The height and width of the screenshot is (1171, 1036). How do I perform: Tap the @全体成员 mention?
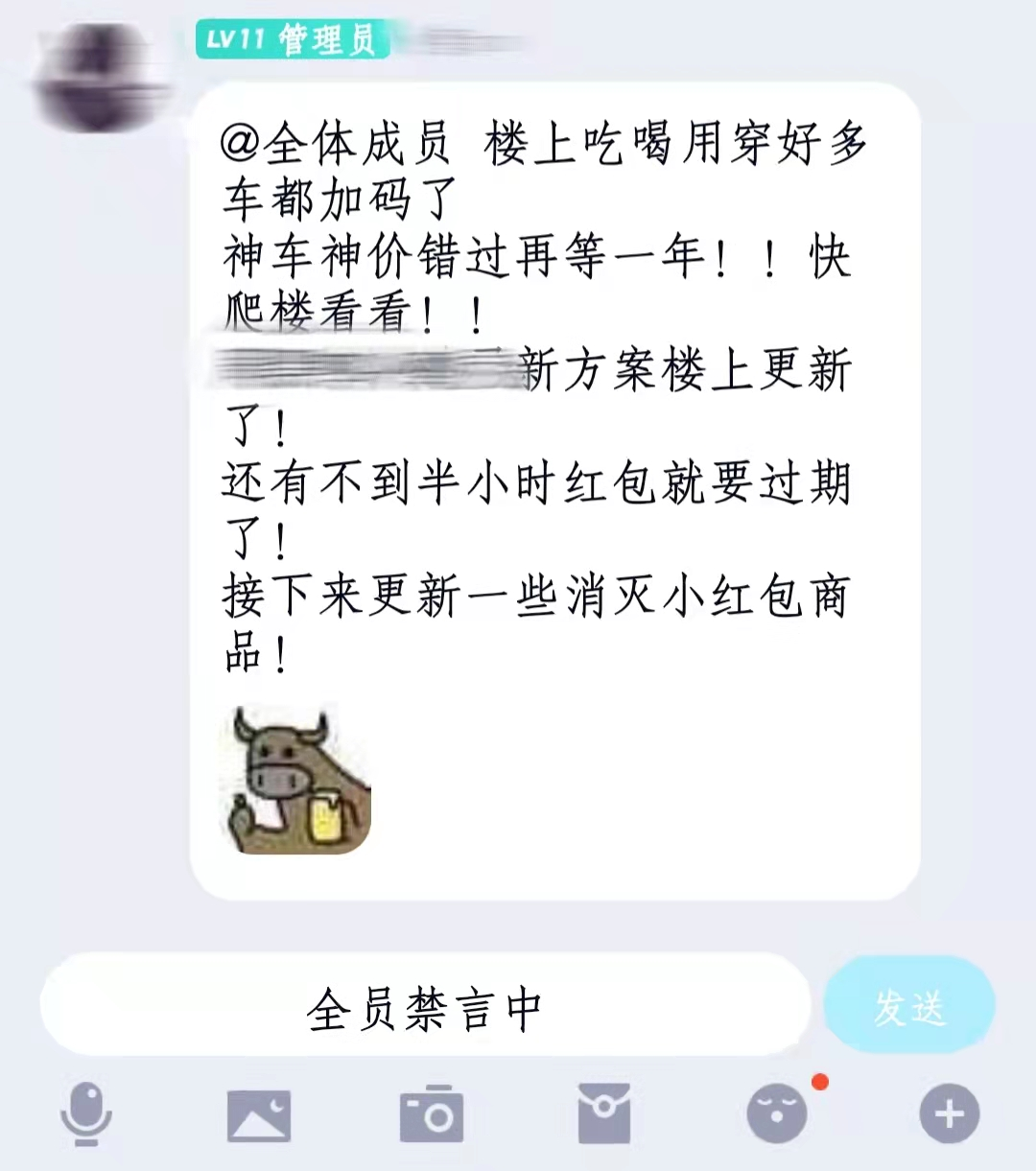[x=335, y=144]
